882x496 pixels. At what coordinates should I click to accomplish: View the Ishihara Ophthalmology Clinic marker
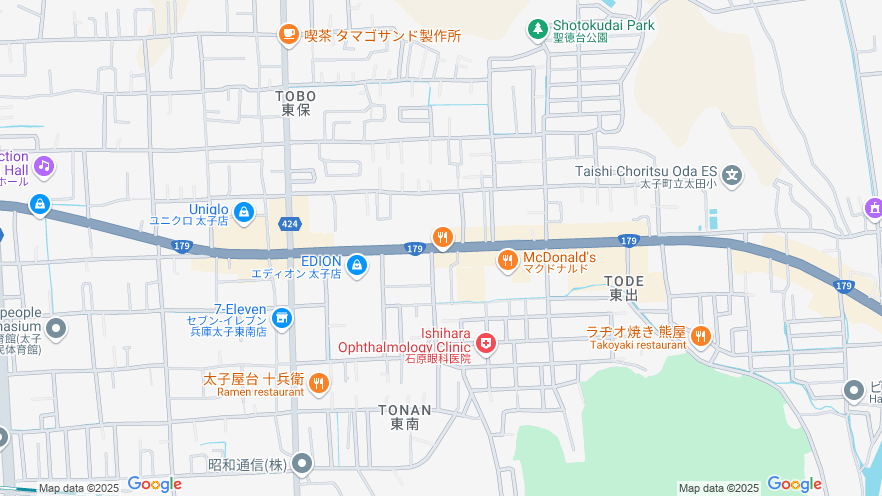pos(486,344)
